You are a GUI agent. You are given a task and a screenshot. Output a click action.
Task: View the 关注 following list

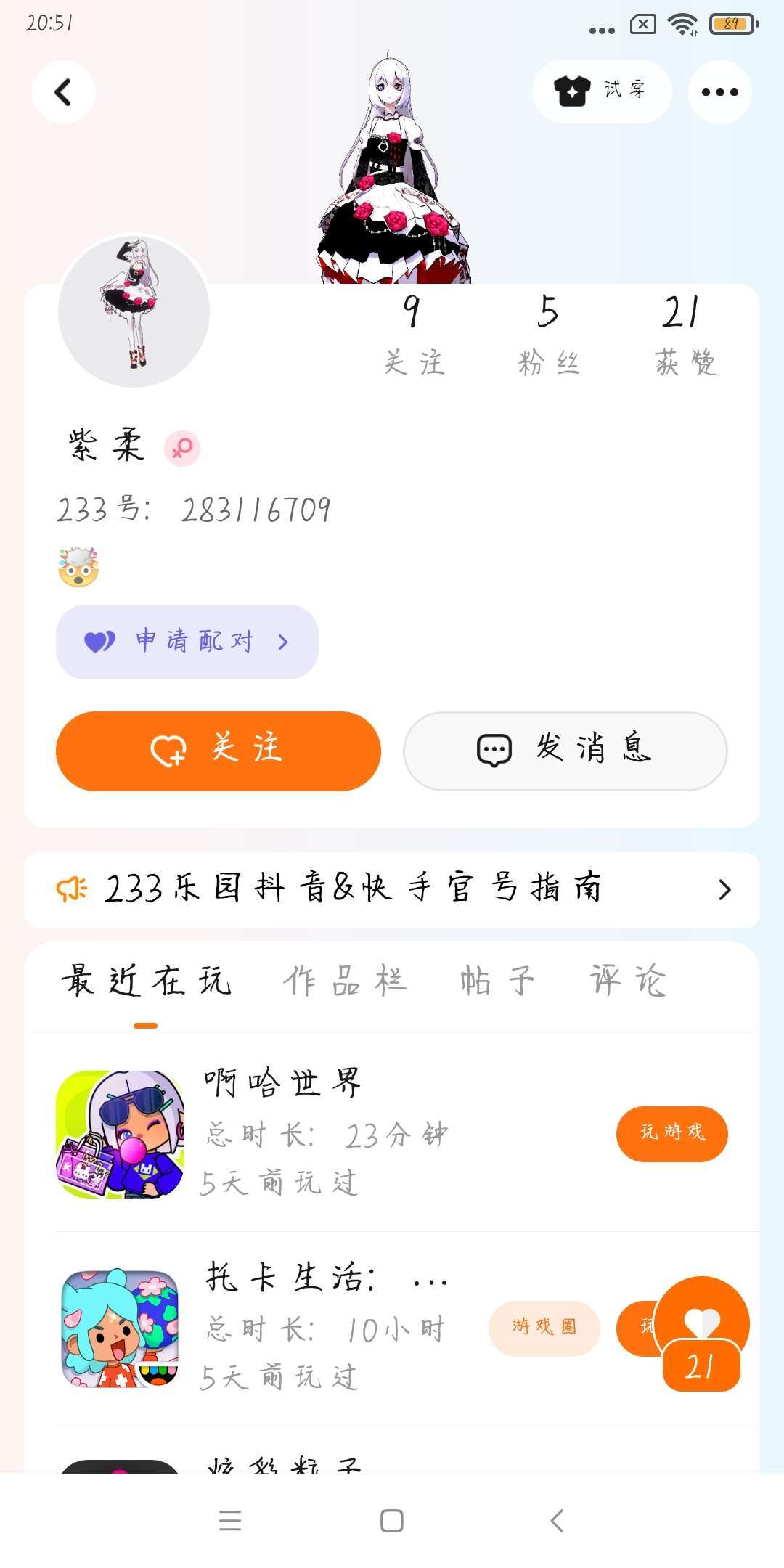pos(413,334)
